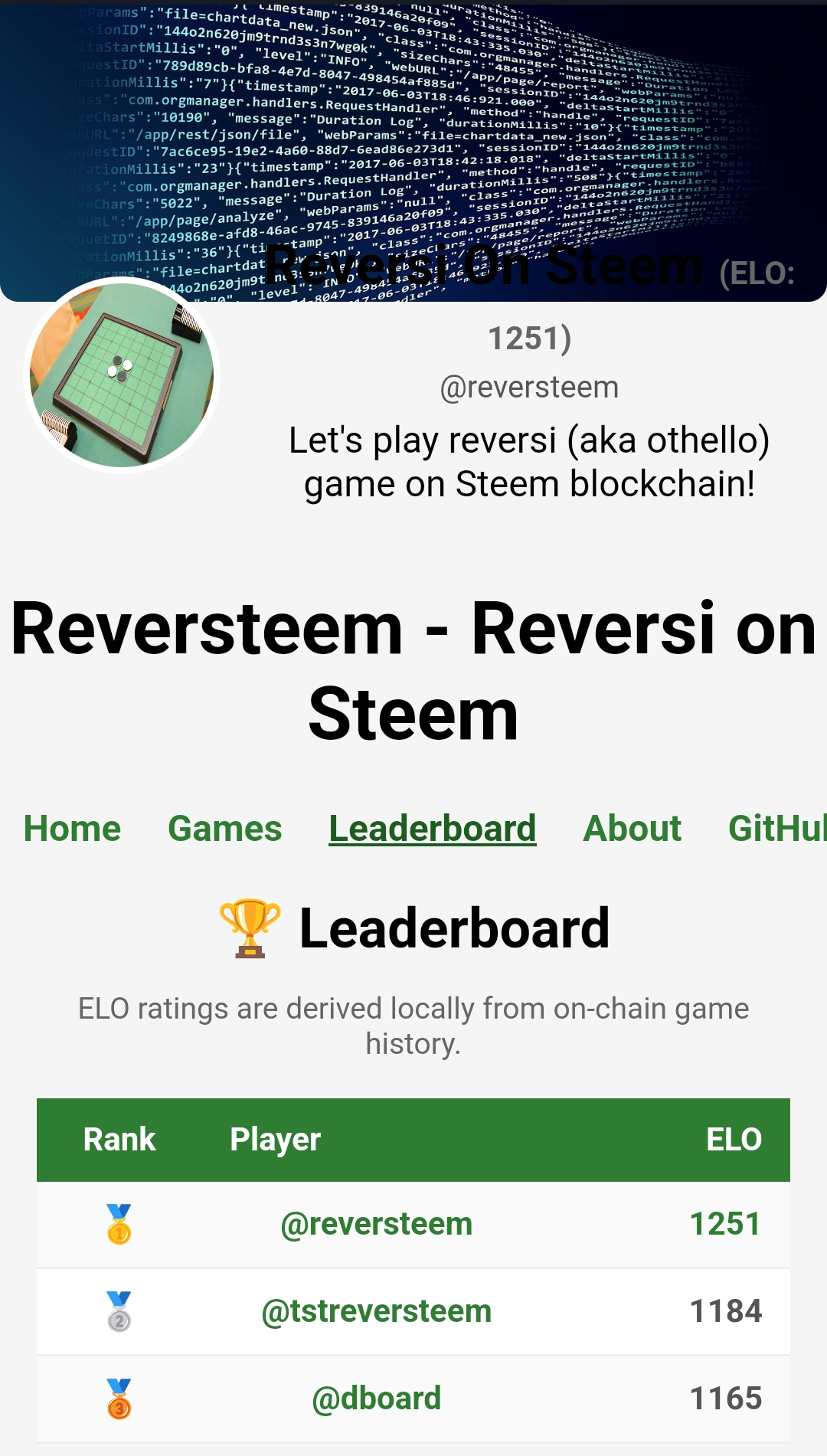Open the Games section
The height and width of the screenshot is (1456, 827).
pos(224,829)
